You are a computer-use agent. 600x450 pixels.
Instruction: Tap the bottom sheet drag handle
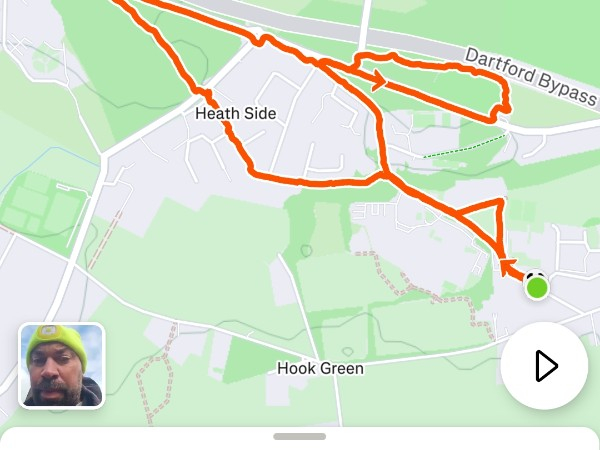[299, 437]
